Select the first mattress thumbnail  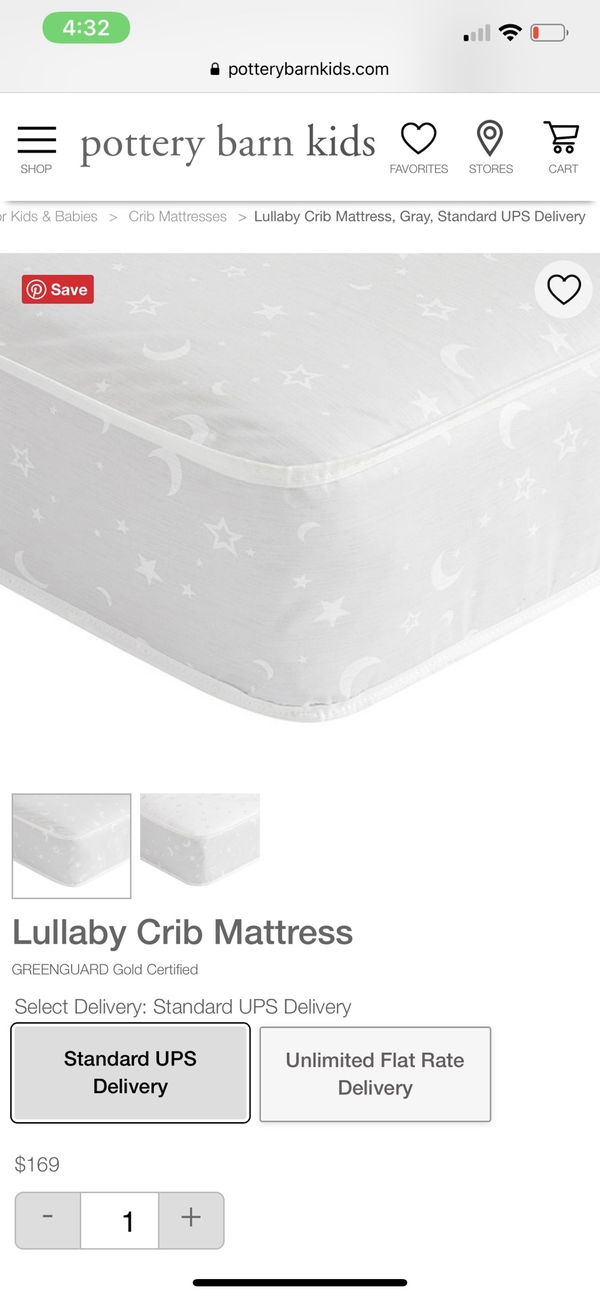click(x=71, y=846)
